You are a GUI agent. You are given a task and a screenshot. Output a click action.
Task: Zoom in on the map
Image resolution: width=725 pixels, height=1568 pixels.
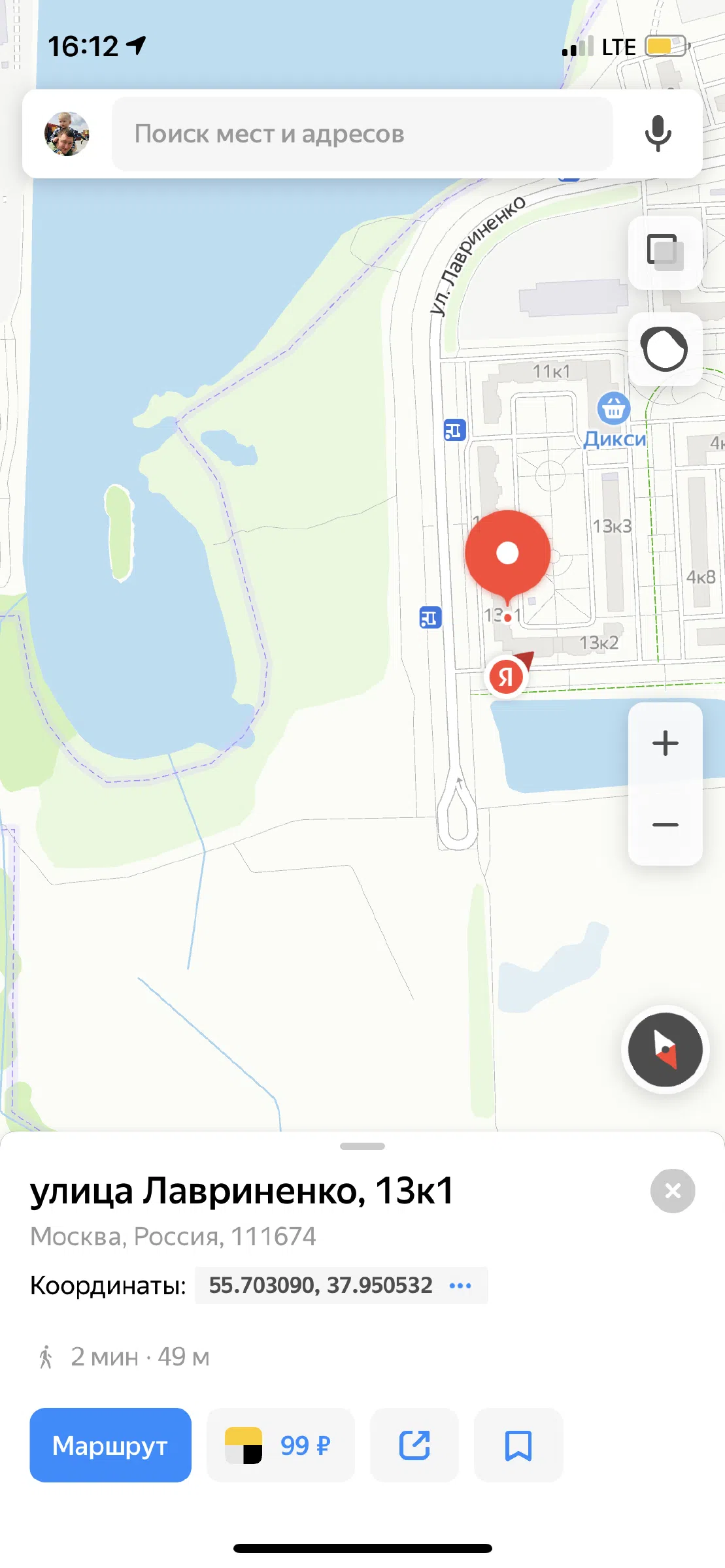[x=665, y=743]
